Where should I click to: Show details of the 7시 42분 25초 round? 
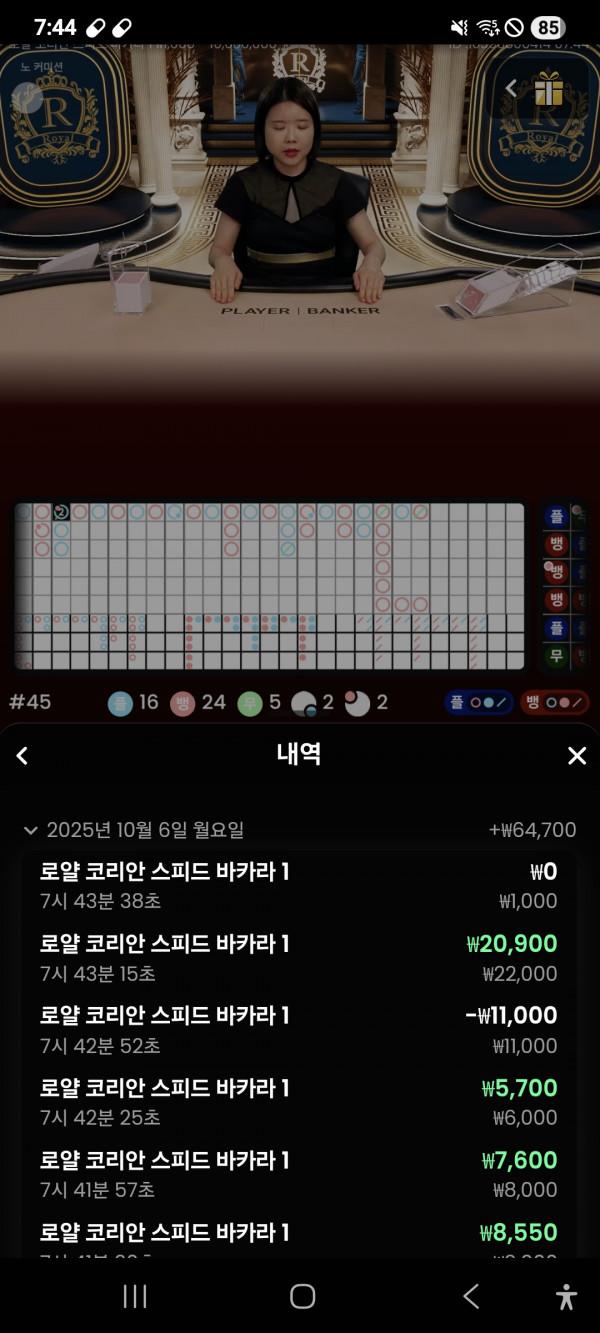point(298,1101)
